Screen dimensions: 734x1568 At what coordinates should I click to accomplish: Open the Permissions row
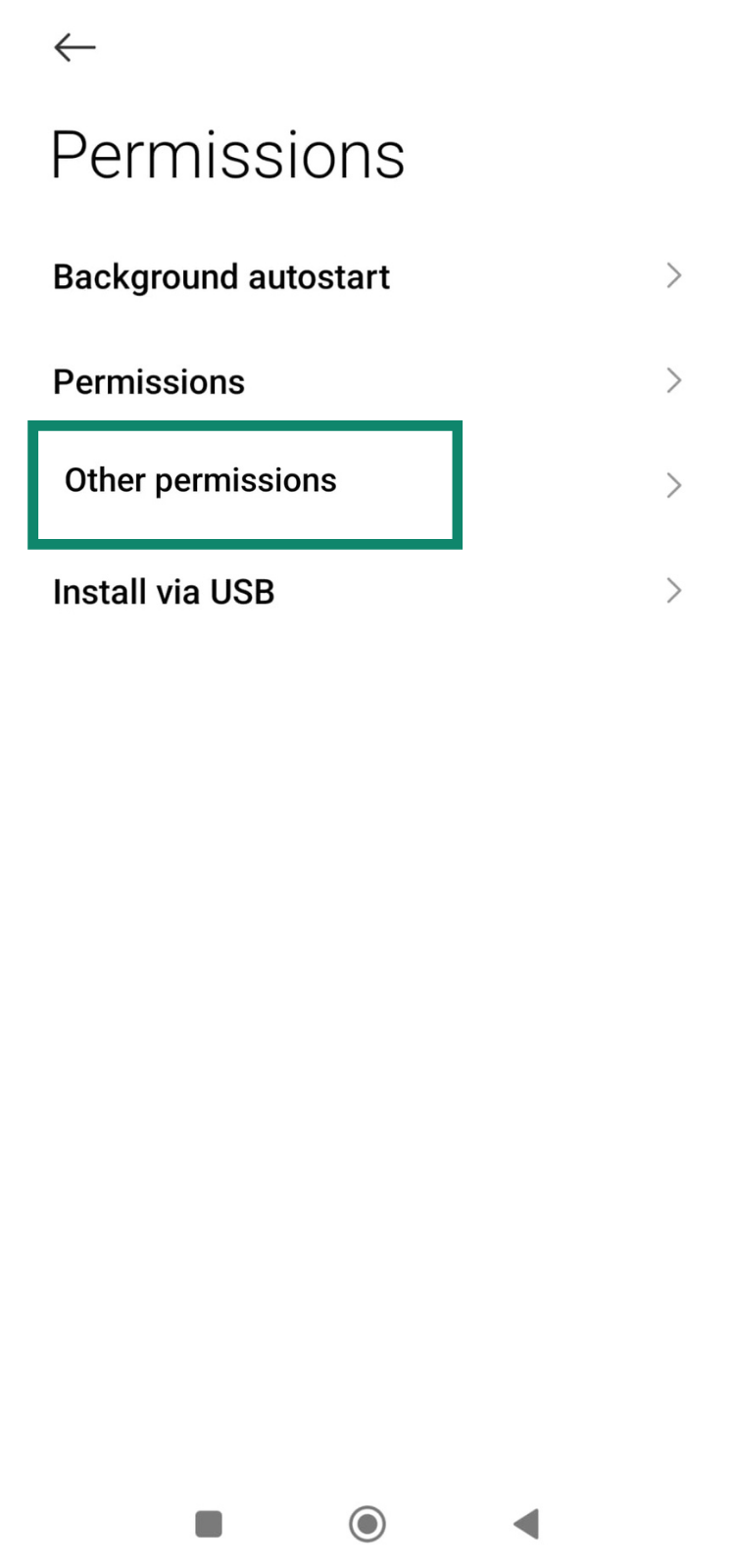pyautogui.click(x=367, y=381)
